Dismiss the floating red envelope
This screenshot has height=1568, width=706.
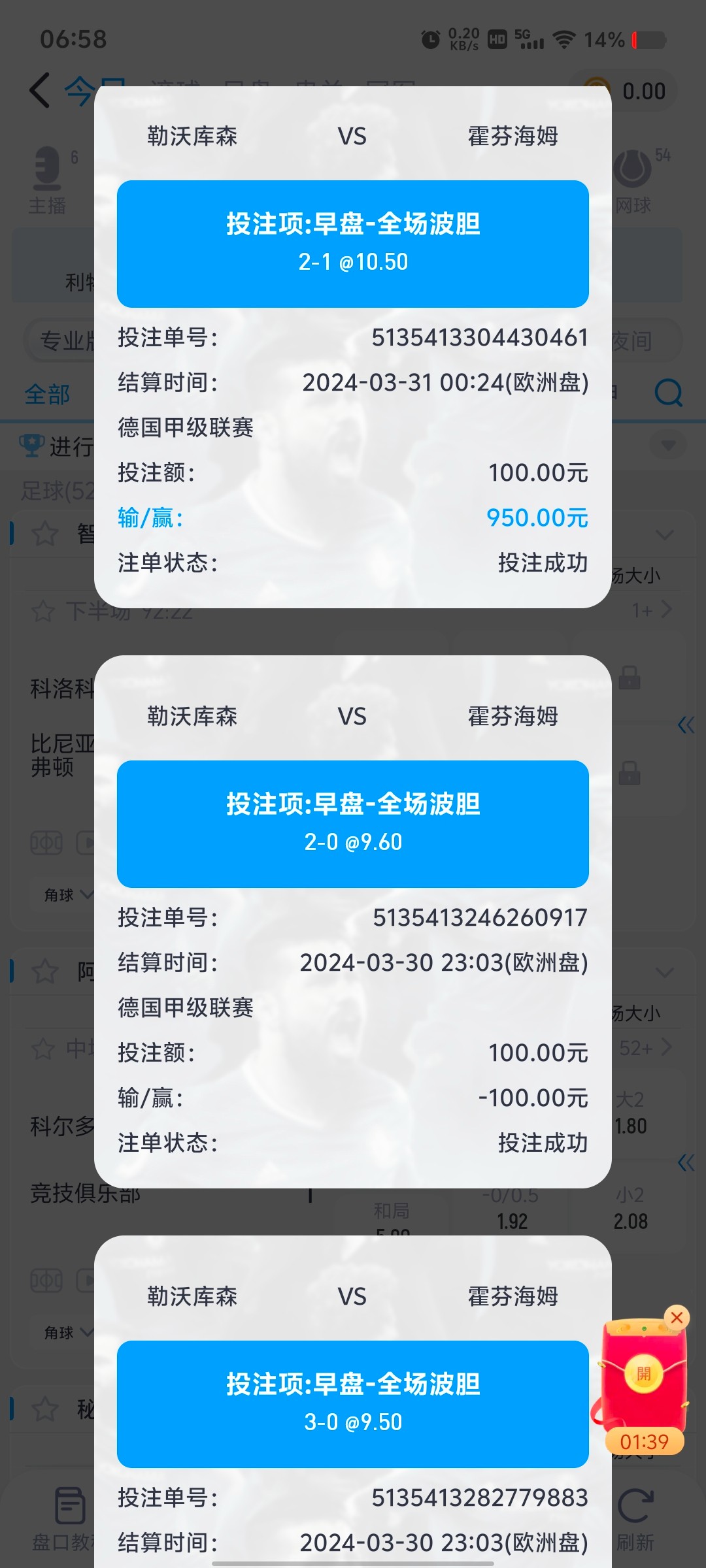point(677,1318)
